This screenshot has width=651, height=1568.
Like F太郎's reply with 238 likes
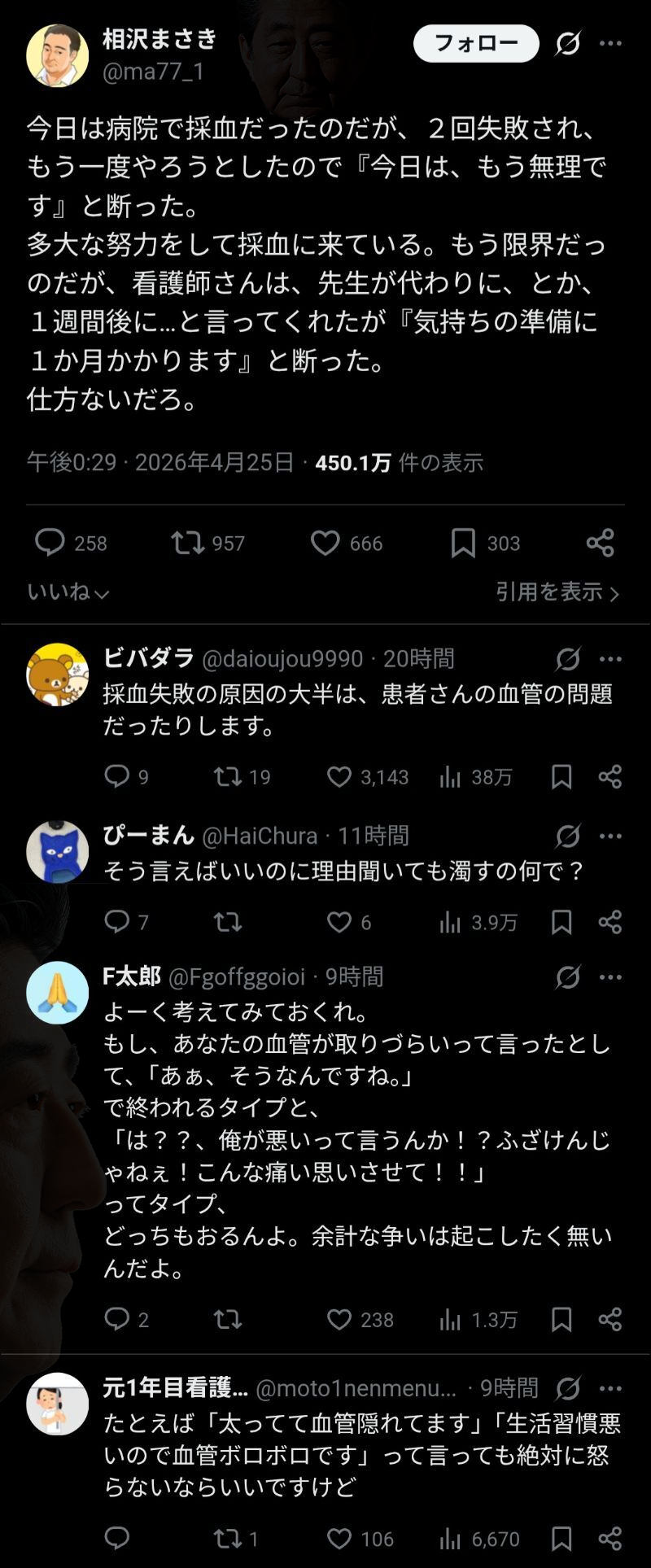tap(339, 1319)
